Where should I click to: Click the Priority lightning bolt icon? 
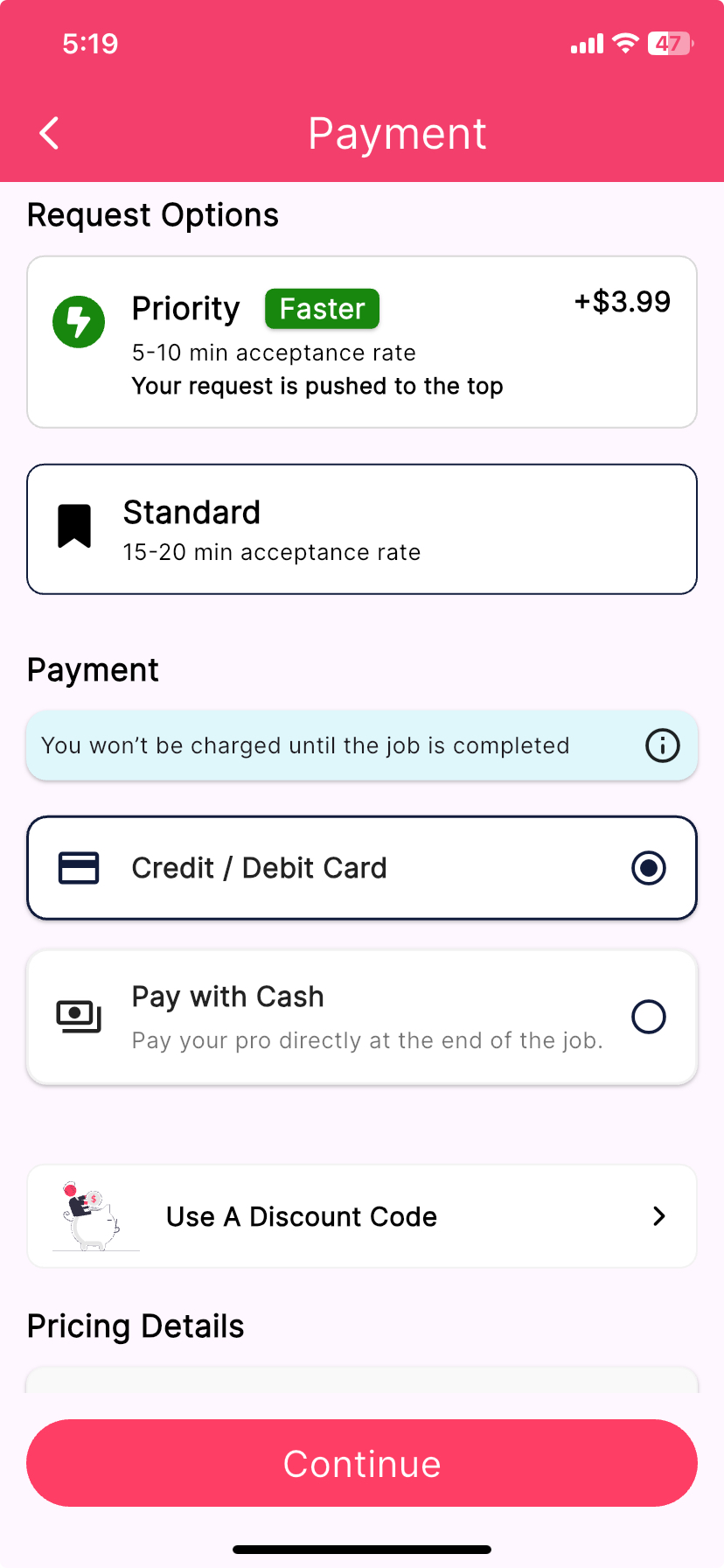79,322
